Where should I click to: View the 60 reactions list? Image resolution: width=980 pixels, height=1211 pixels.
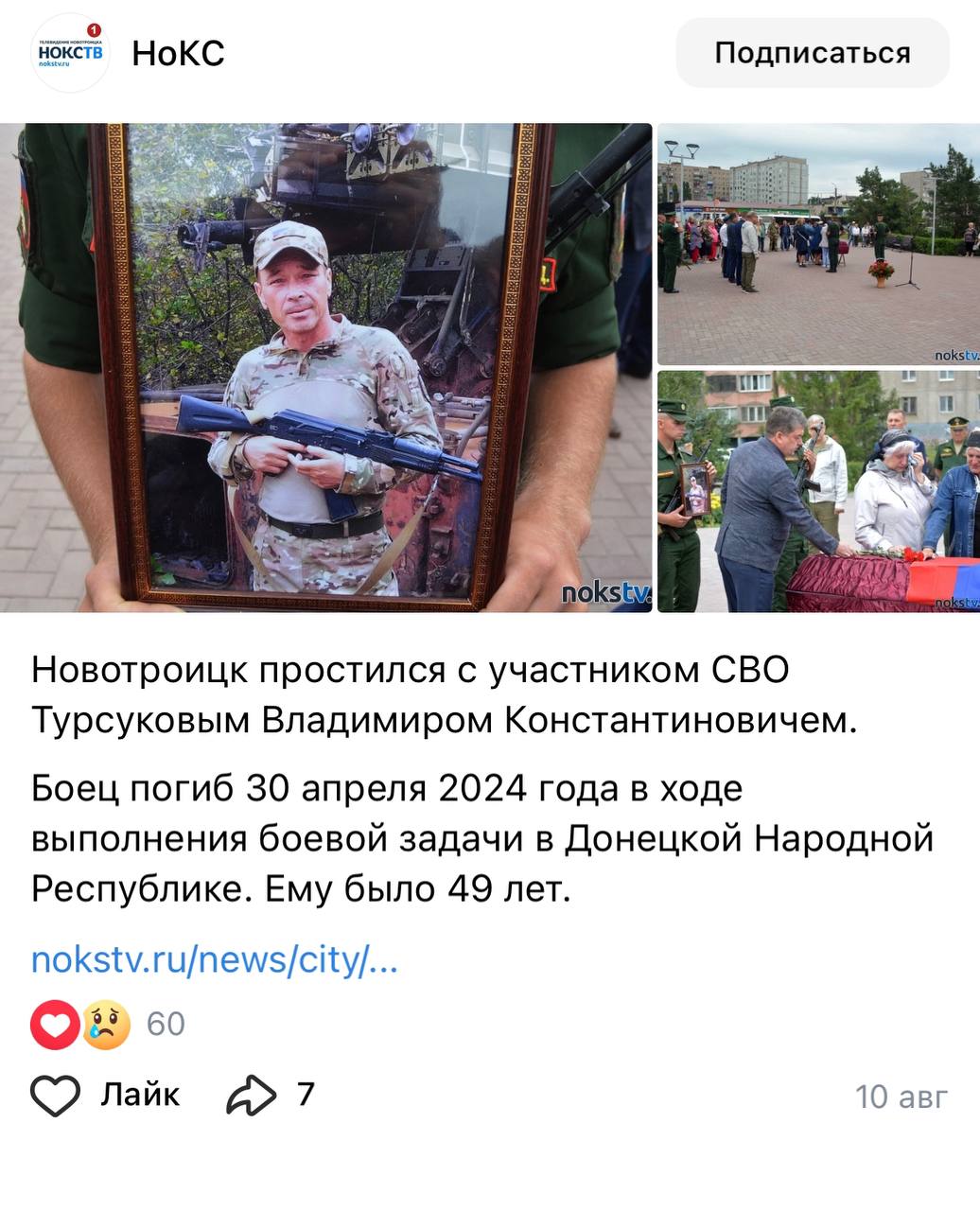[109, 1024]
